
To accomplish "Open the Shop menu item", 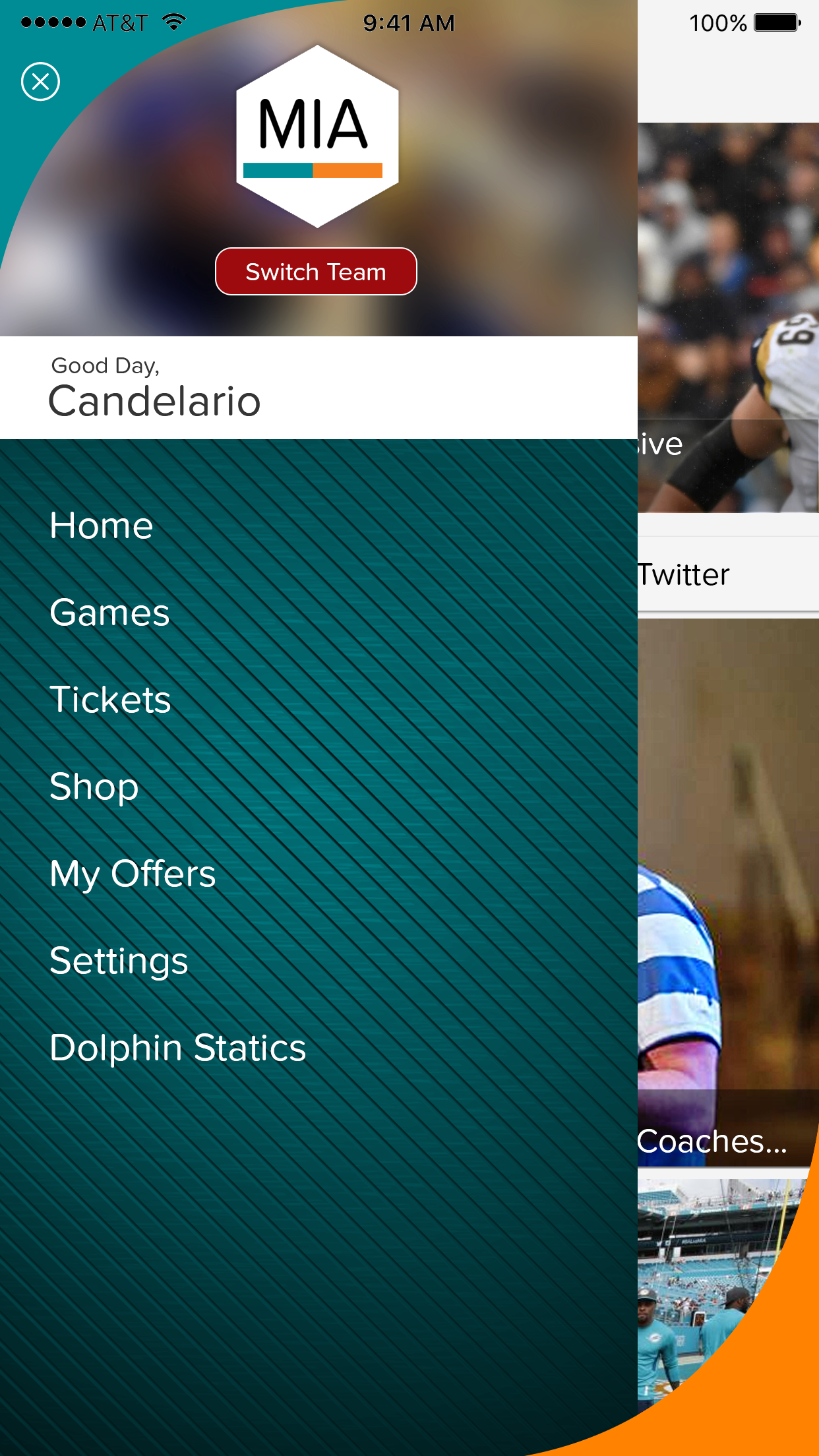I will 94,787.
